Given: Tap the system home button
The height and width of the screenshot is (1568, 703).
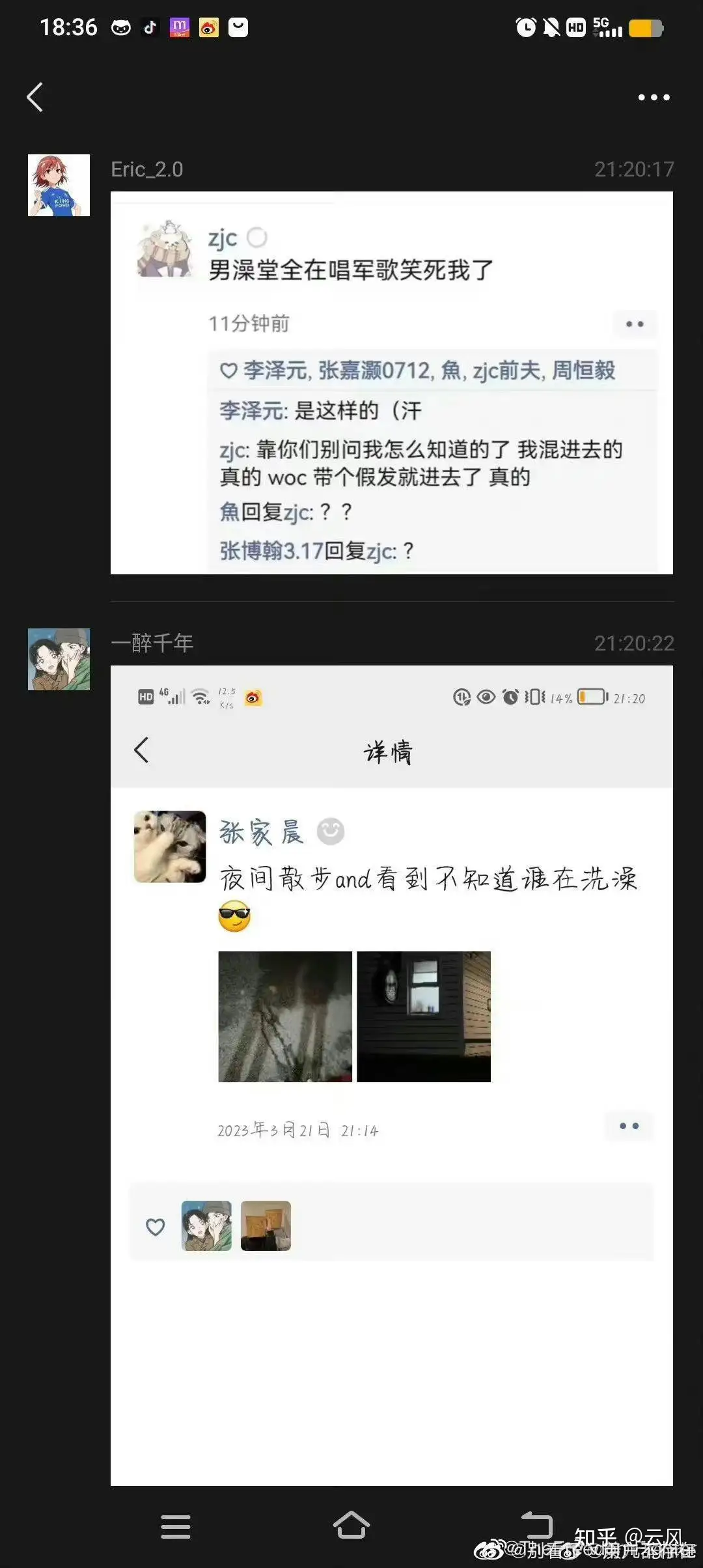Looking at the screenshot, I should pos(351,1525).
